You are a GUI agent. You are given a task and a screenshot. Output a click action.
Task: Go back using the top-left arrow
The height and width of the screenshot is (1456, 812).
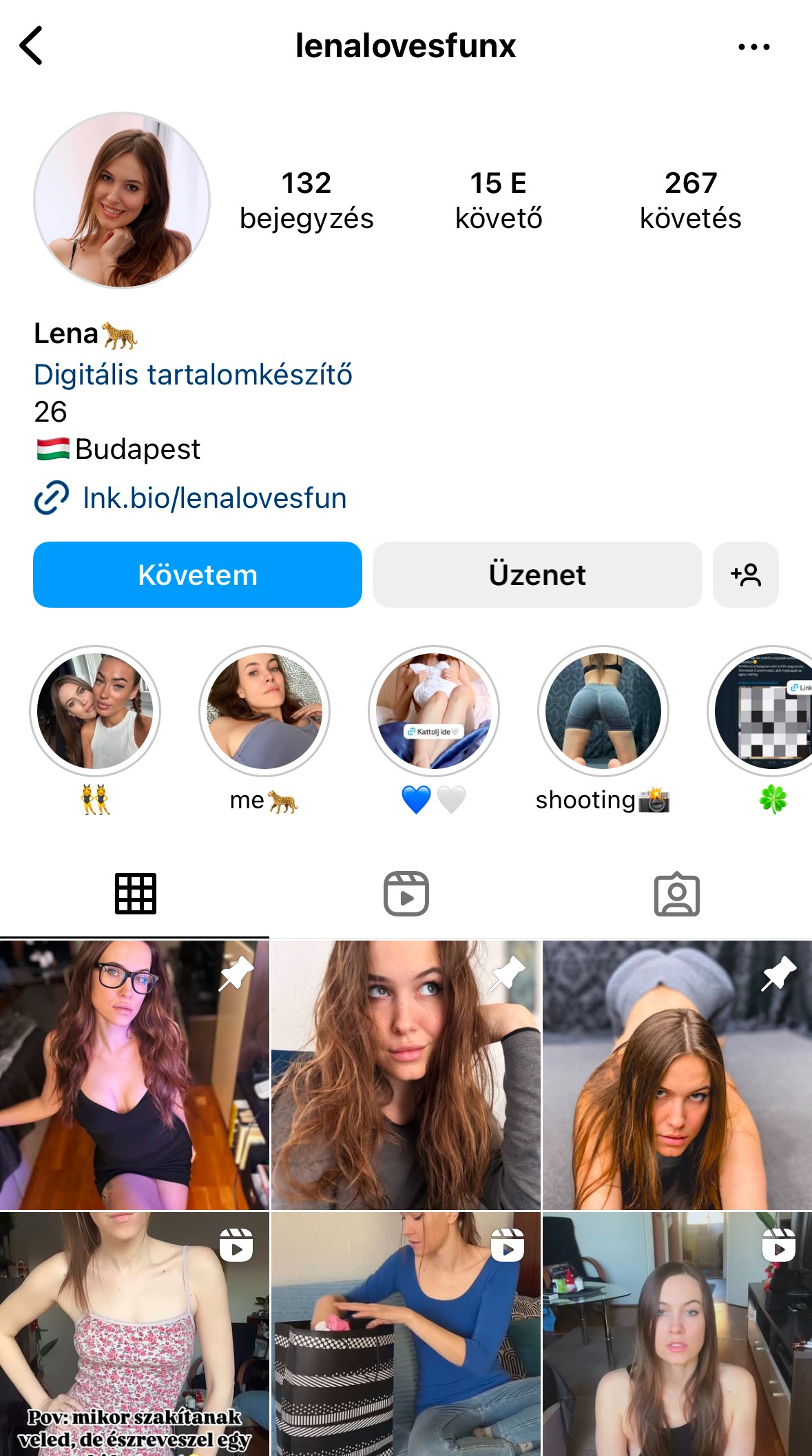pos(31,45)
